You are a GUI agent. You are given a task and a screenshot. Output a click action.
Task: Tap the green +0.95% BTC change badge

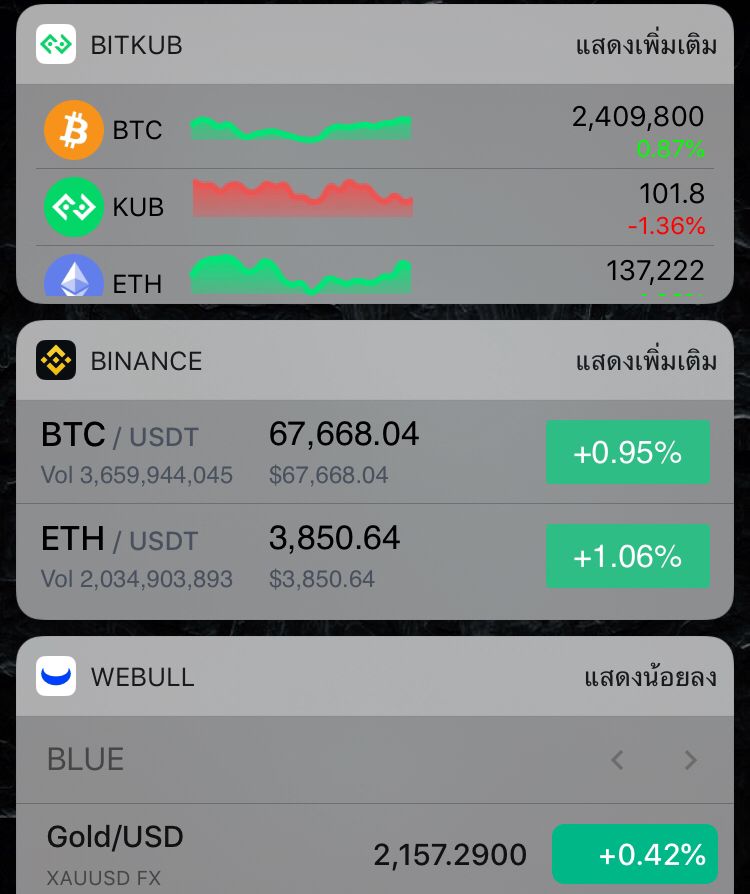coord(628,452)
